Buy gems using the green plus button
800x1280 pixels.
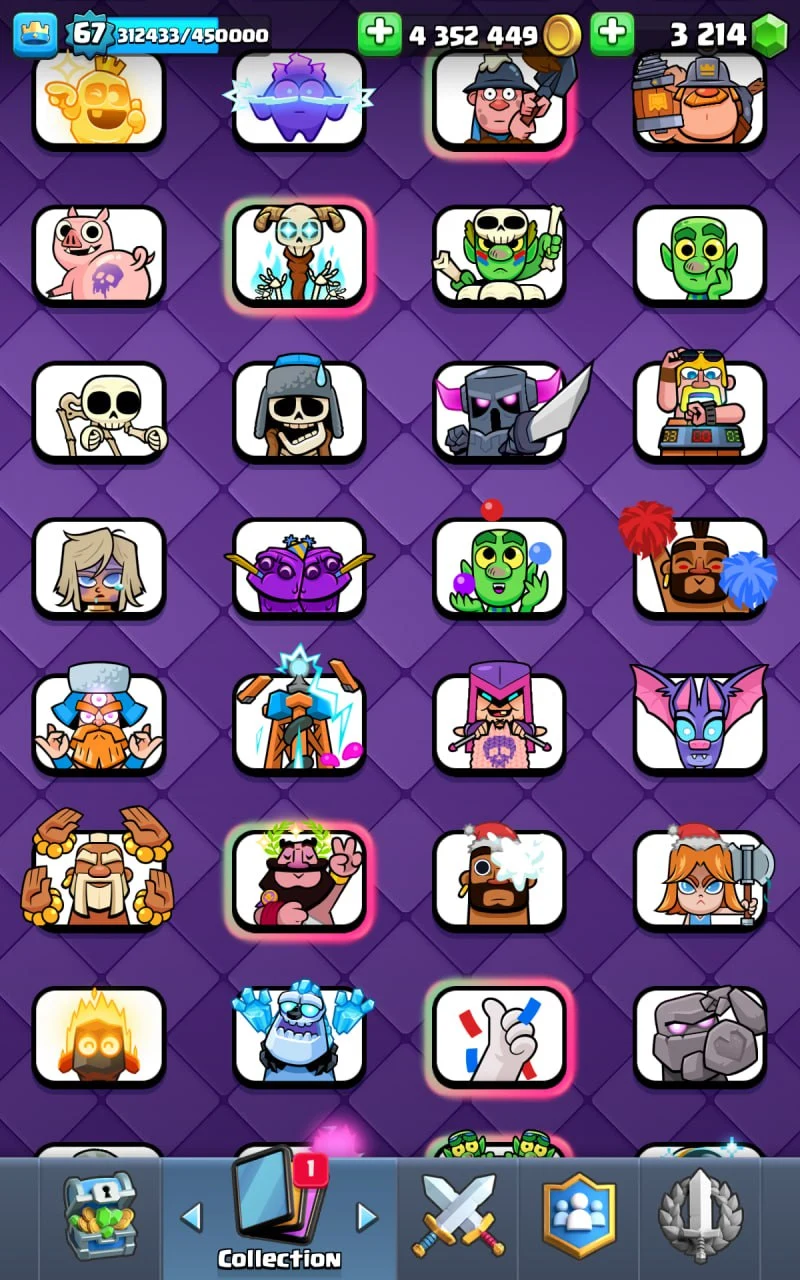click(x=612, y=35)
